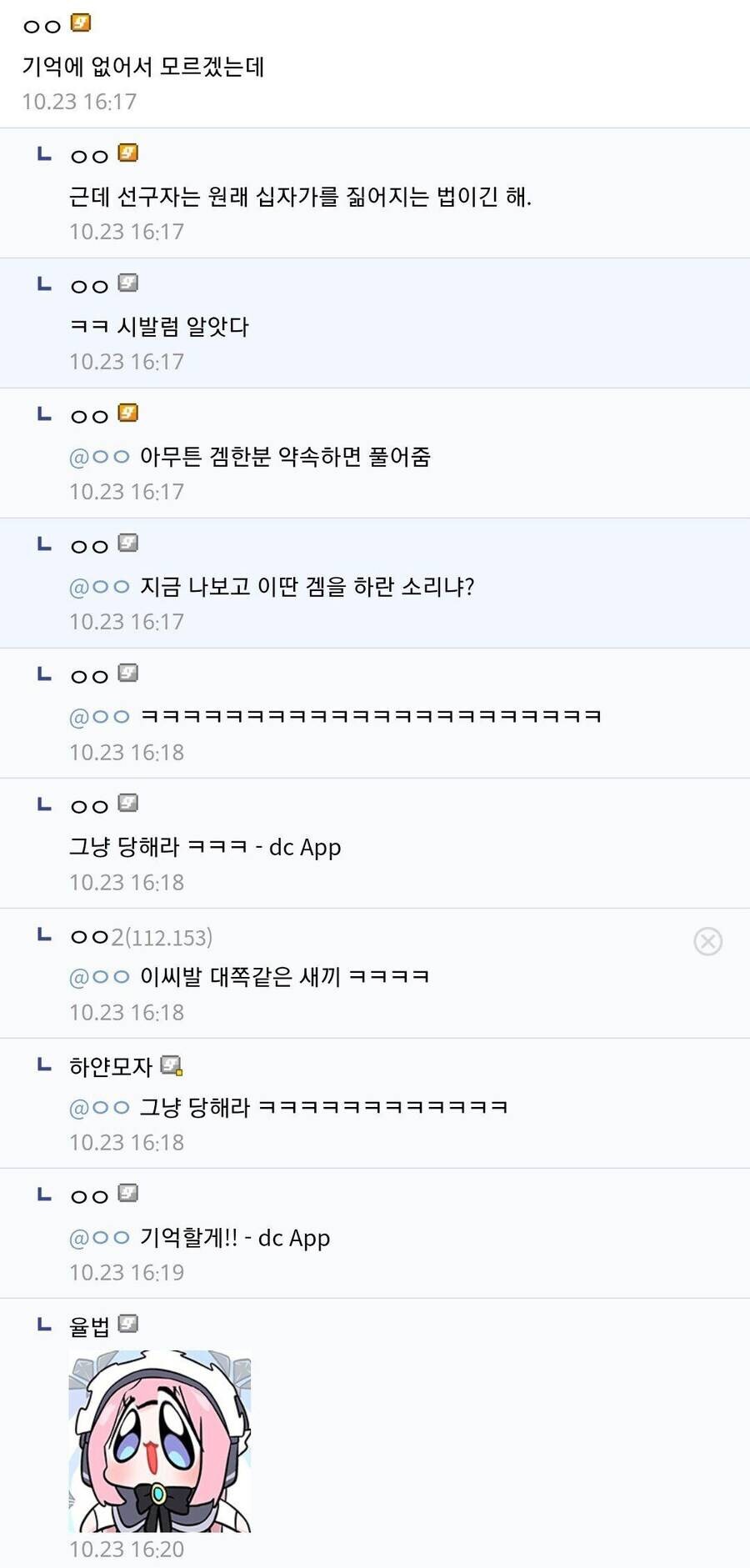The height and width of the screenshot is (1568, 750).
Task: Click the @ㅇㅇ mention in the 지금 나보고 comment
Action: [x=100, y=586]
